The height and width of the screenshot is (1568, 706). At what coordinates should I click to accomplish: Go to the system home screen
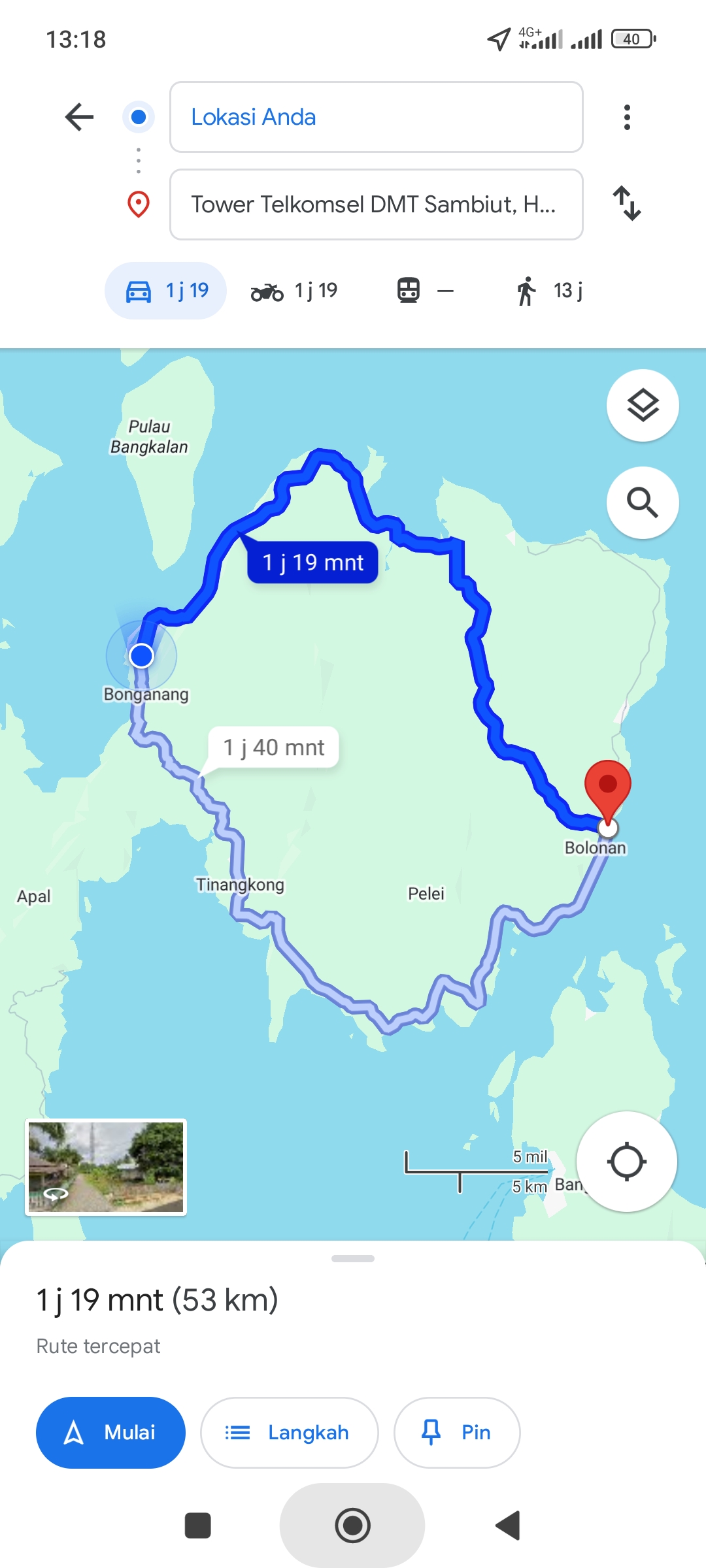(x=352, y=1526)
